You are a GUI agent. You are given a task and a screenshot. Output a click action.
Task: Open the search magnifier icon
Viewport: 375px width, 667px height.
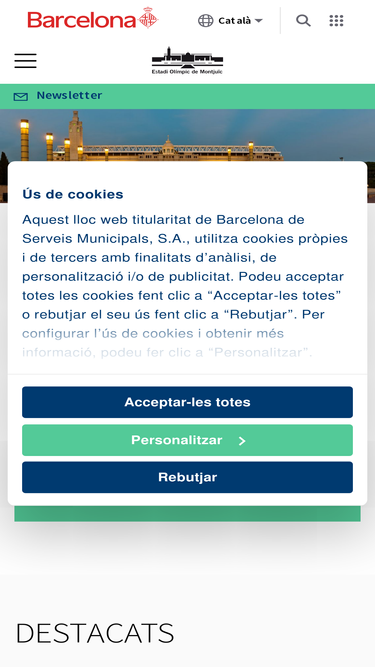tap(303, 20)
